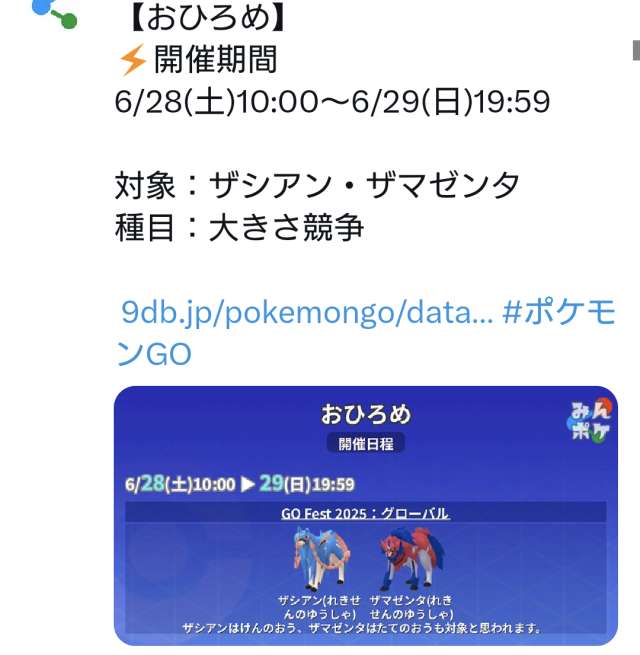Open the 9db.jp/pokemongo link
Image resolution: width=640 pixels, height=655 pixels.
pyautogui.click(x=306, y=312)
